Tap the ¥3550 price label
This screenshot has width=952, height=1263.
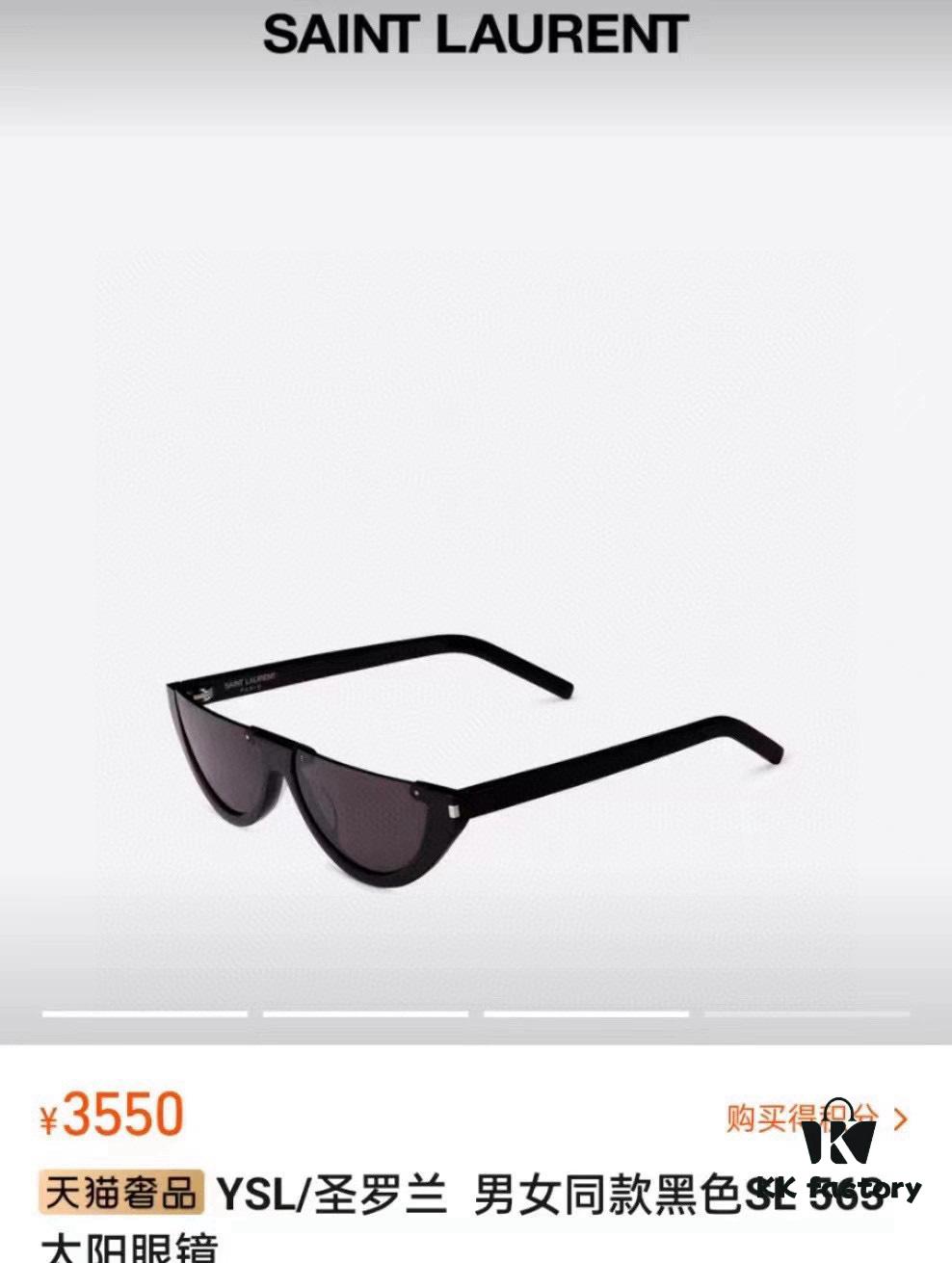[114, 1116]
